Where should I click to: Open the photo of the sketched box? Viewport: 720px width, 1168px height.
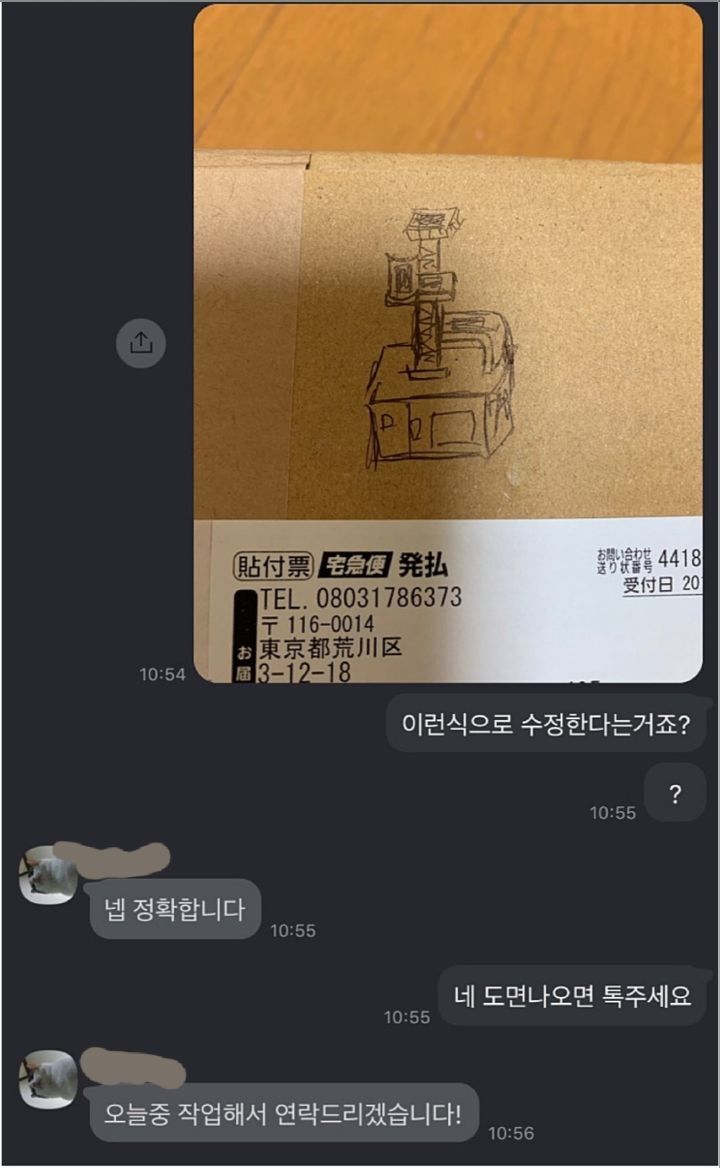448,343
